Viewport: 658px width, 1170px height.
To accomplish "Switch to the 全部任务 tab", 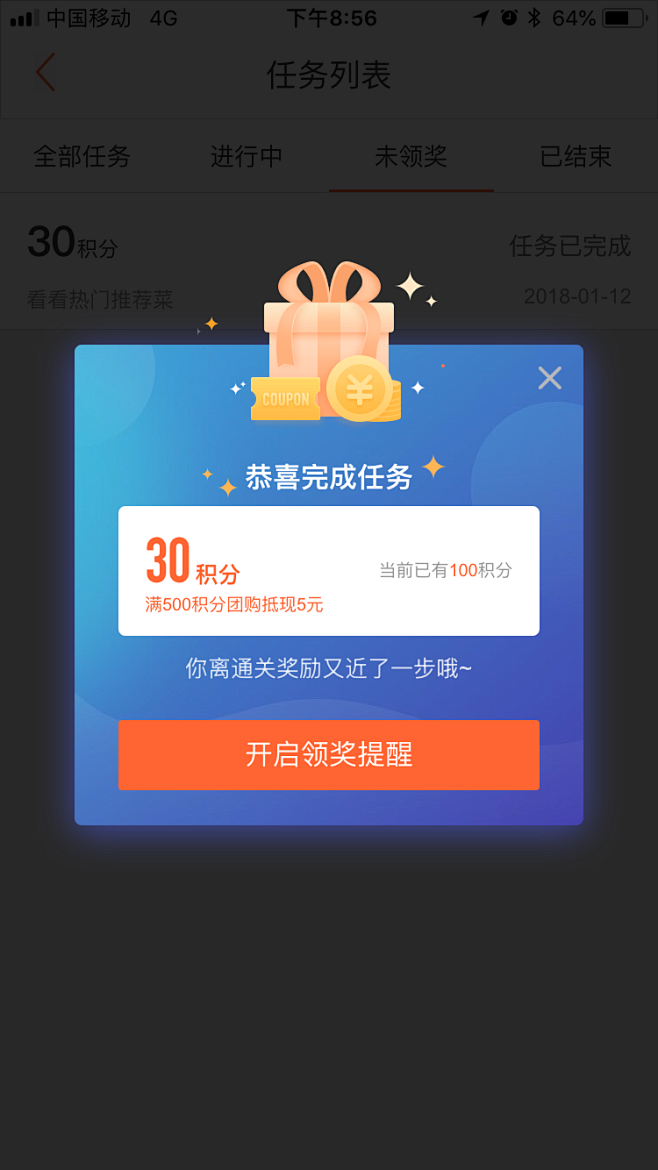I will pos(82,157).
